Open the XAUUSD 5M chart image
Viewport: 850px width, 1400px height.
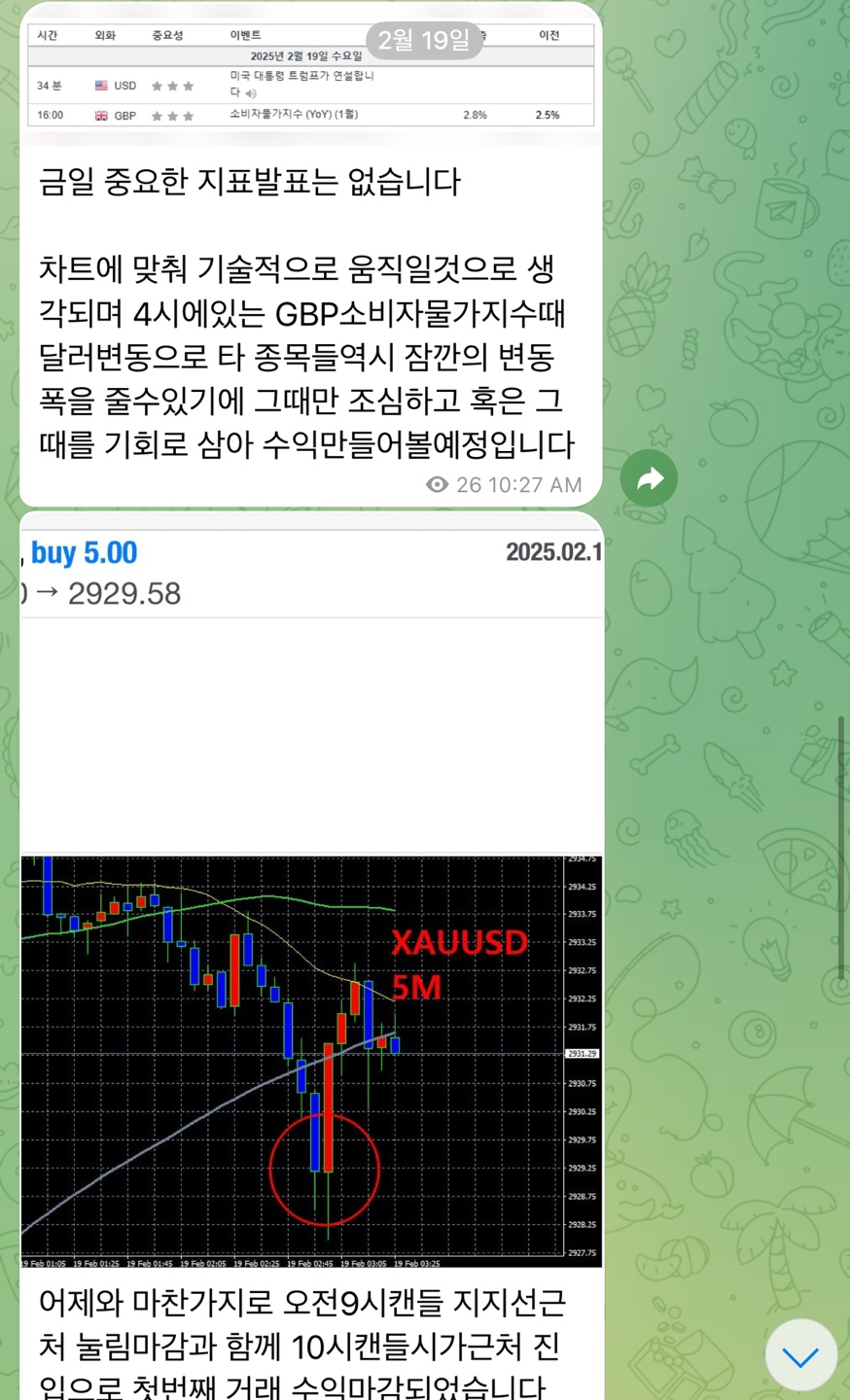point(311,1060)
